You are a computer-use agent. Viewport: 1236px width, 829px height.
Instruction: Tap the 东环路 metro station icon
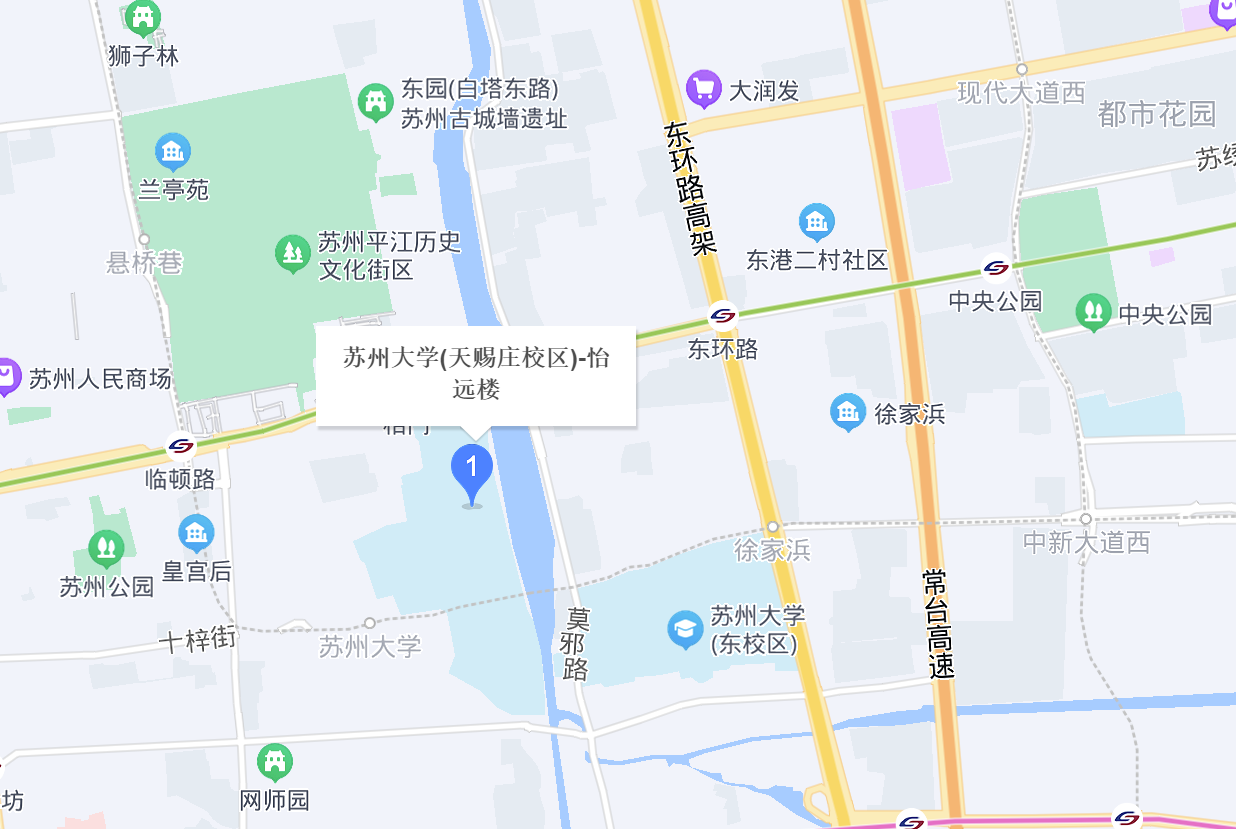tap(723, 316)
